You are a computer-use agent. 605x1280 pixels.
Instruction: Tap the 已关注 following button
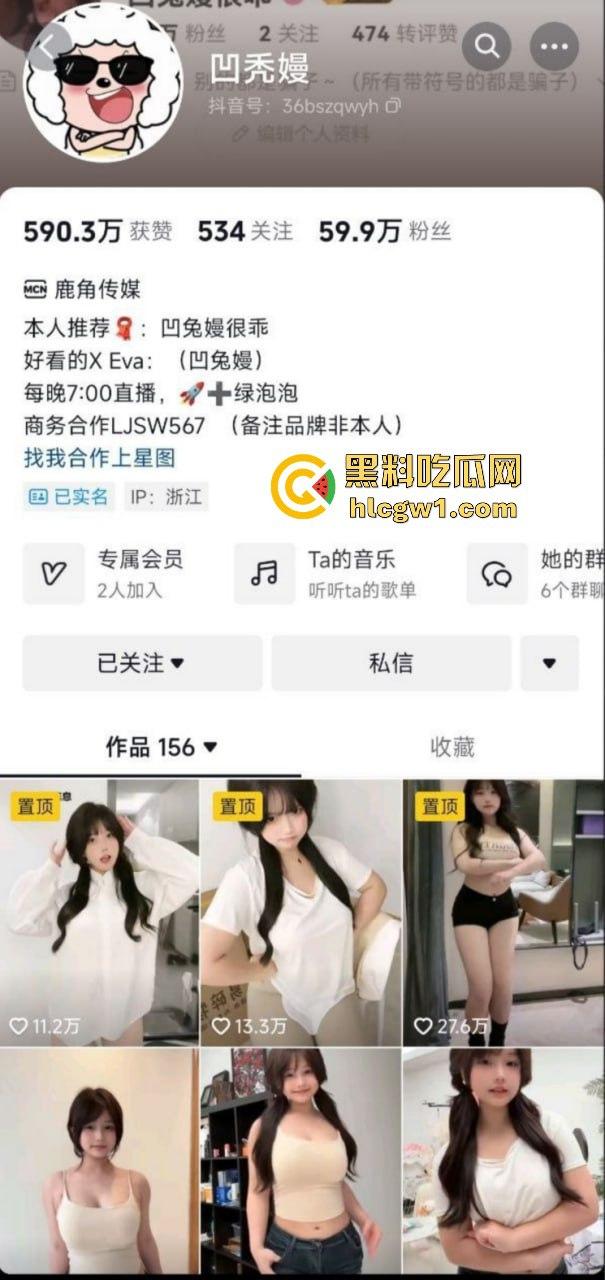tap(142, 662)
